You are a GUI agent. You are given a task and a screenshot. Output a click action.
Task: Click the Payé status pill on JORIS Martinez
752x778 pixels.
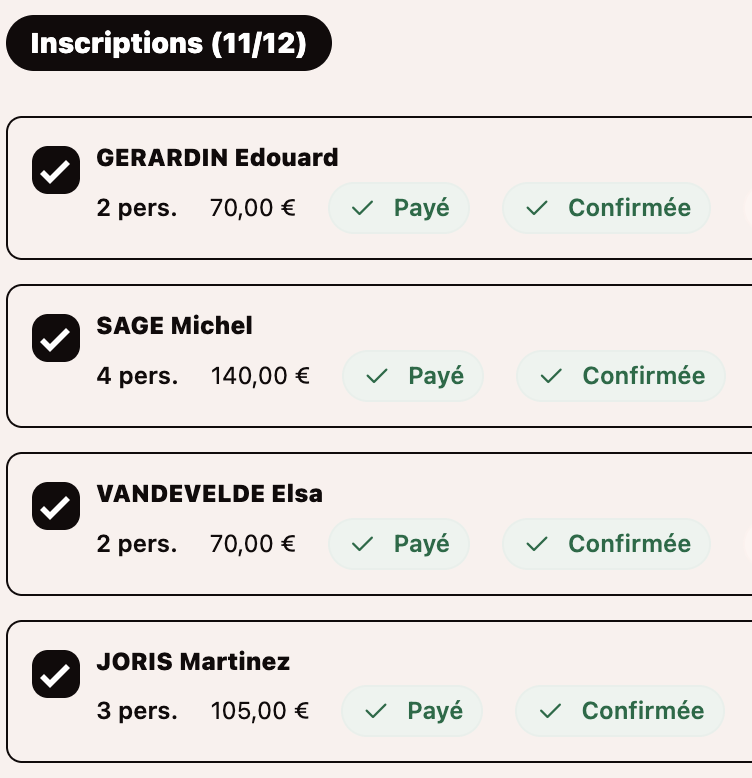(412, 711)
